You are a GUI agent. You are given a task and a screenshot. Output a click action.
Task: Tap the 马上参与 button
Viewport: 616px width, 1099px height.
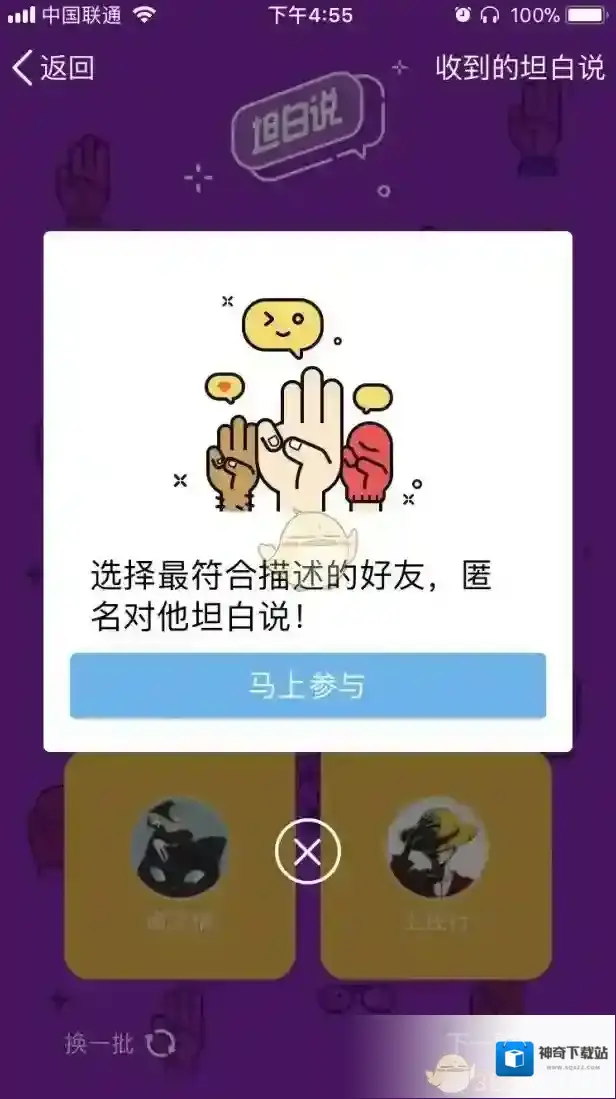tap(307, 686)
